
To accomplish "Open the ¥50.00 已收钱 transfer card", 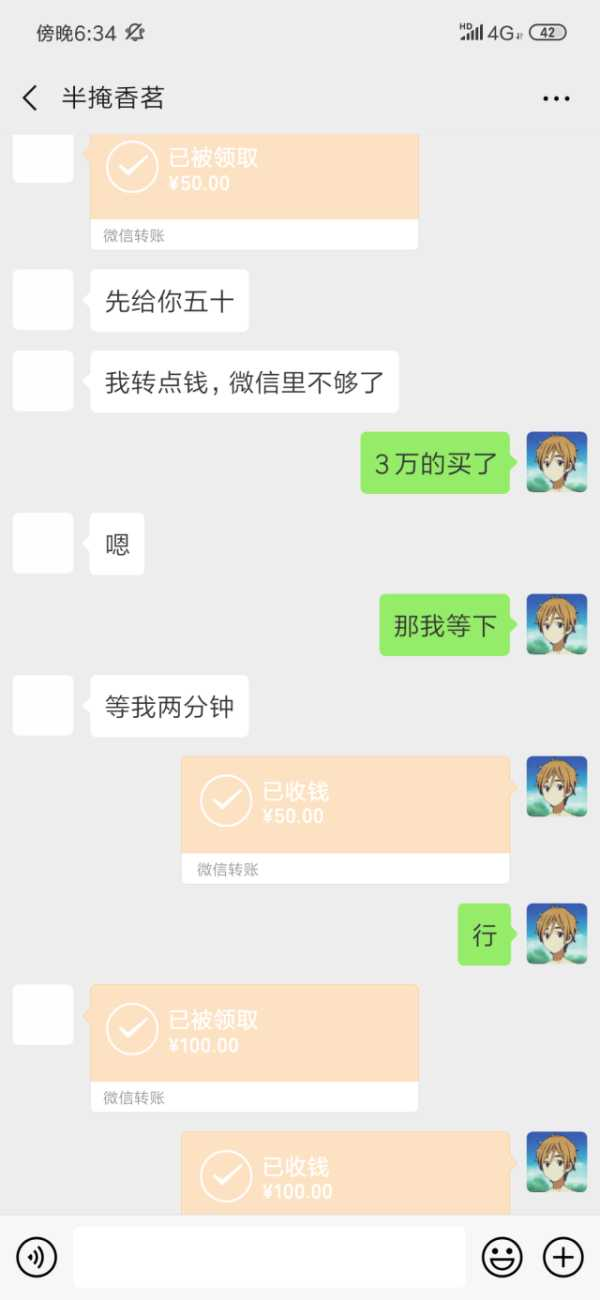I will (x=345, y=806).
